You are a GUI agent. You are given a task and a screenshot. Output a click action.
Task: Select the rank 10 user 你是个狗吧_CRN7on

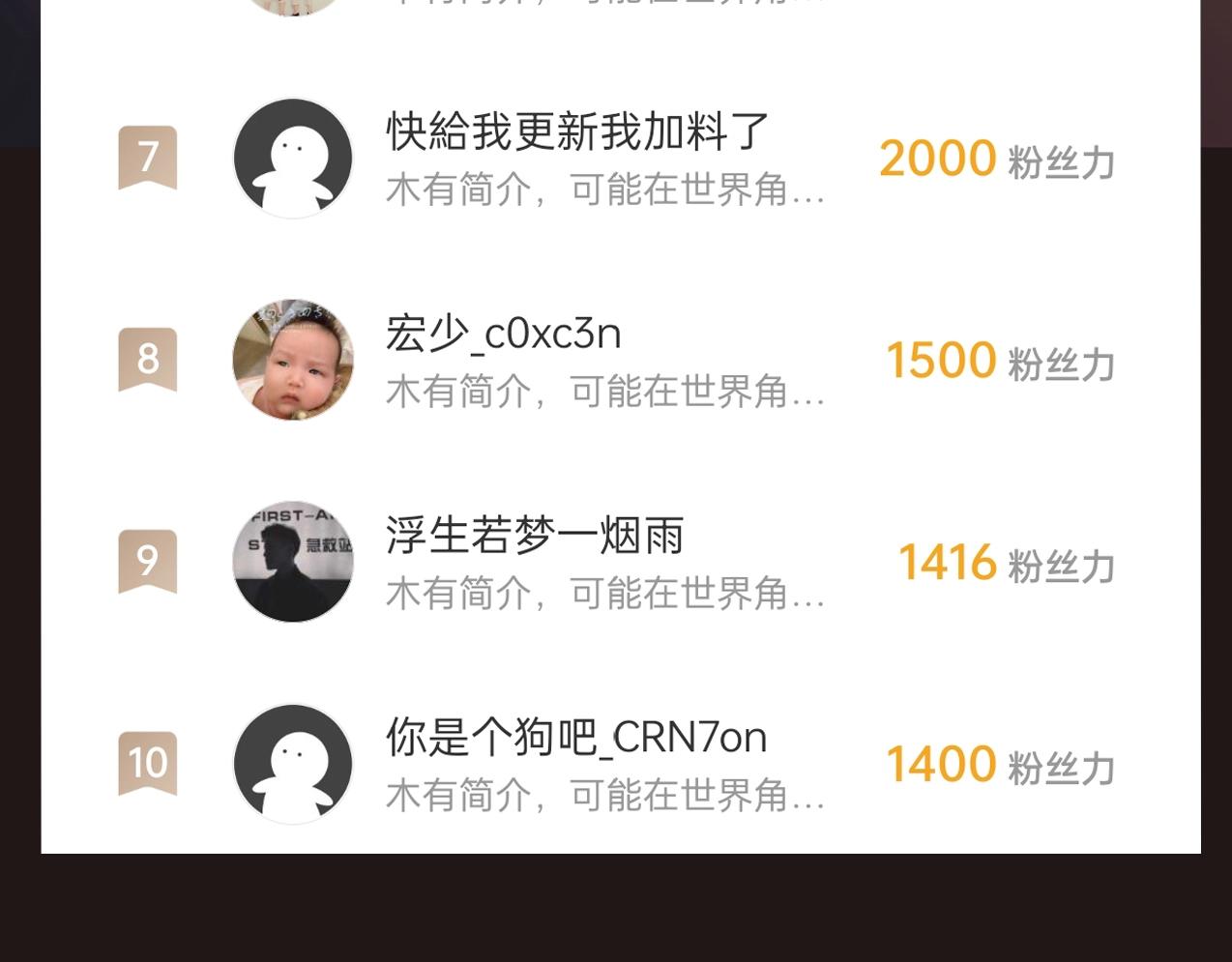click(620, 763)
